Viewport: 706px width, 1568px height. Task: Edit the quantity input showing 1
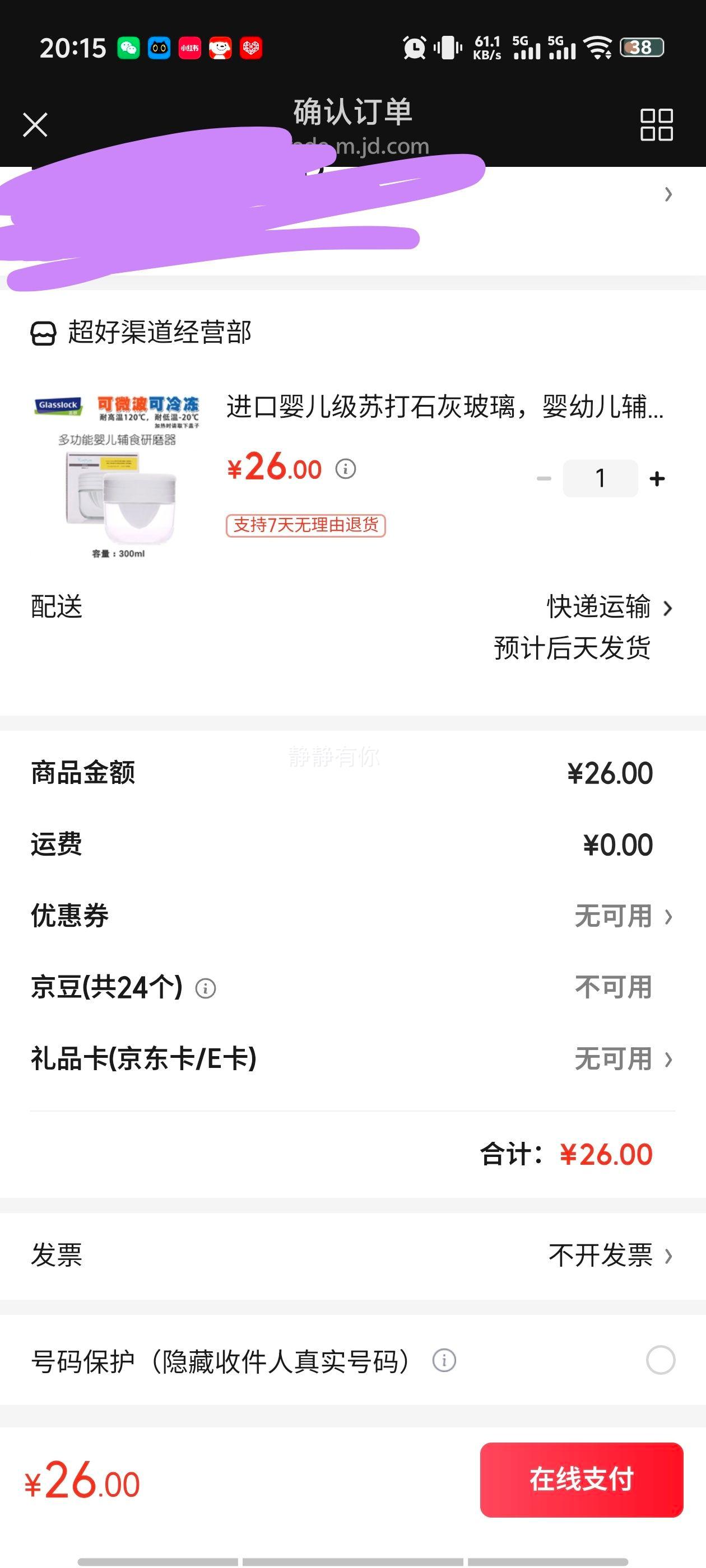(x=601, y=479)
